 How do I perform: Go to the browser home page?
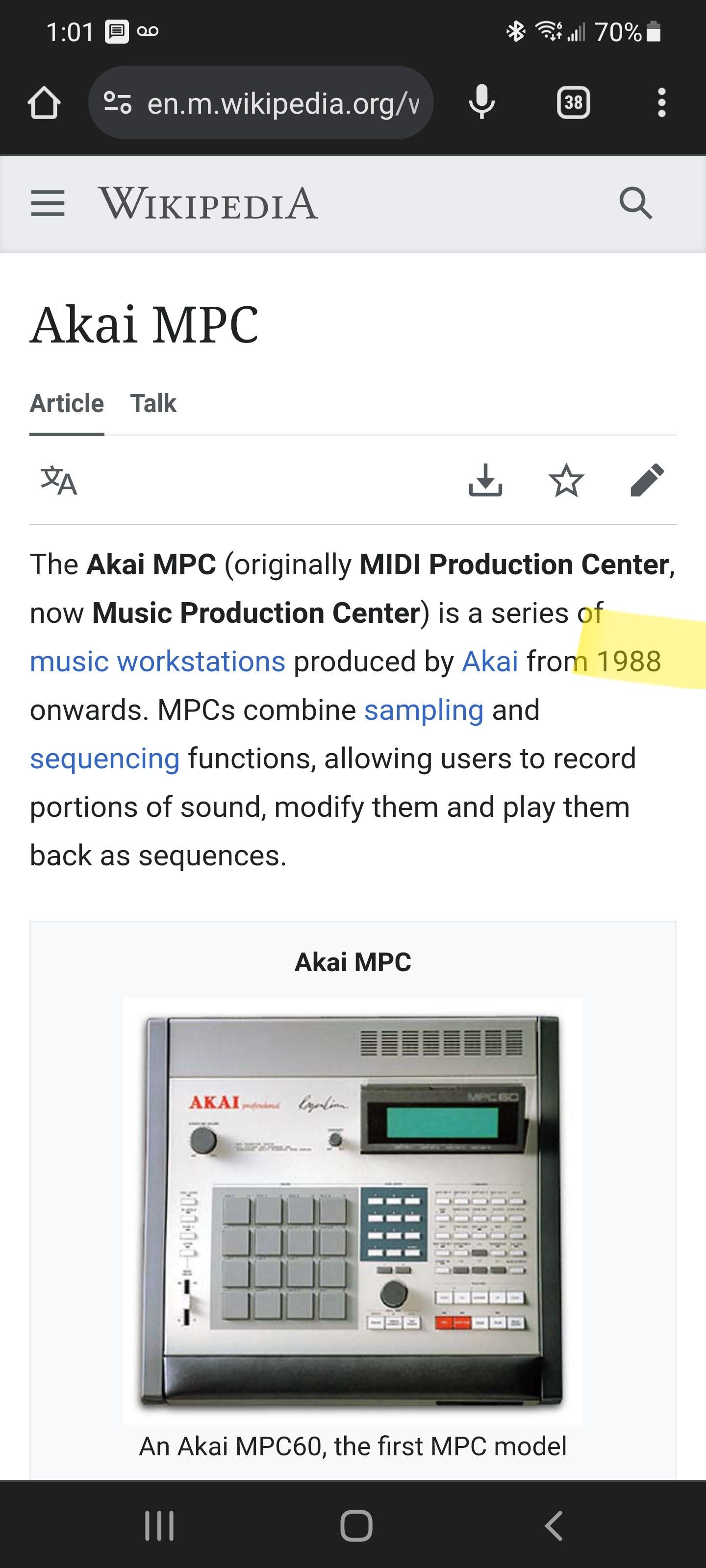44,103
